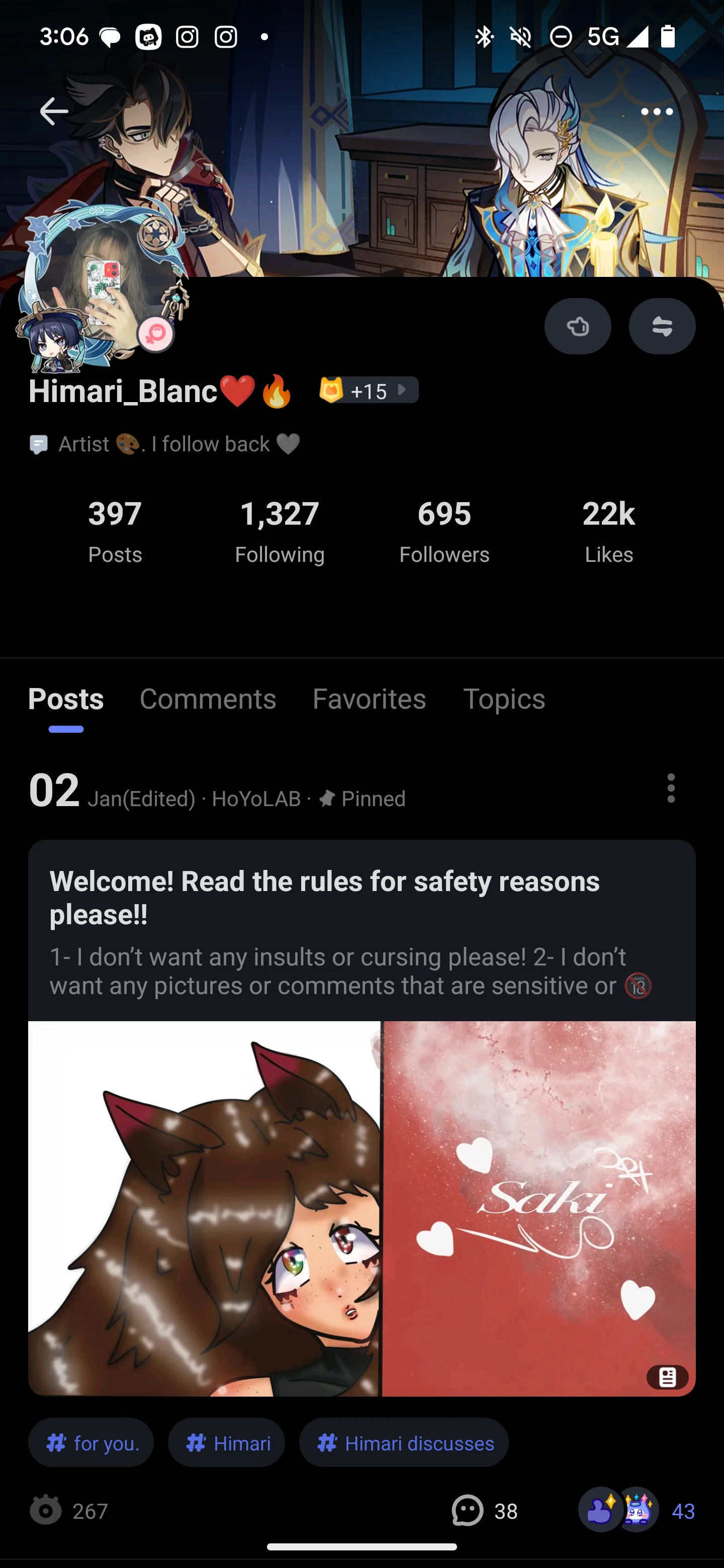View comments on the pinned post
Viewport: 724px width, 1568px height.
(x=484, y=1511)
